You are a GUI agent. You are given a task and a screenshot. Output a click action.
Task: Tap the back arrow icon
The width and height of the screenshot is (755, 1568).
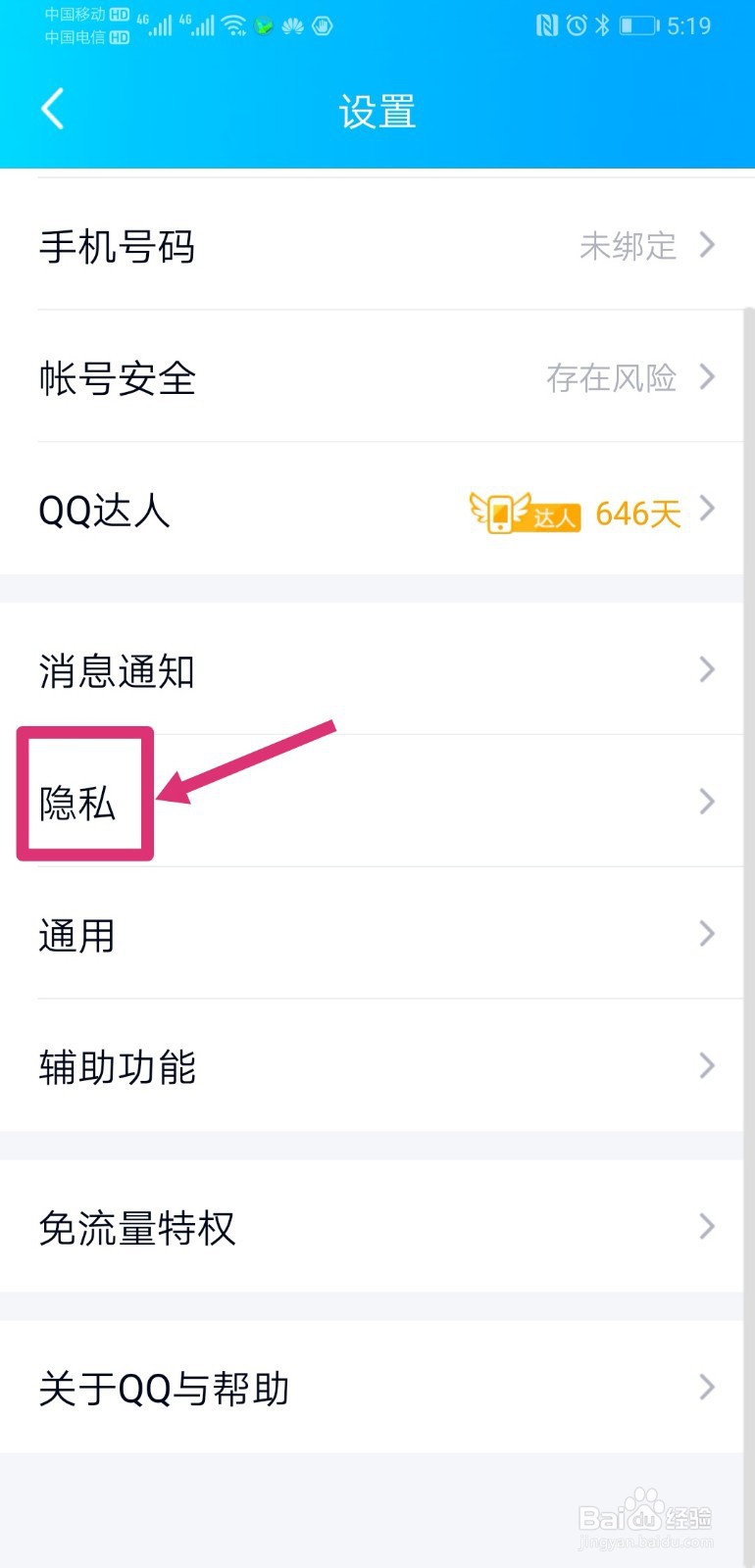(51, 111)
